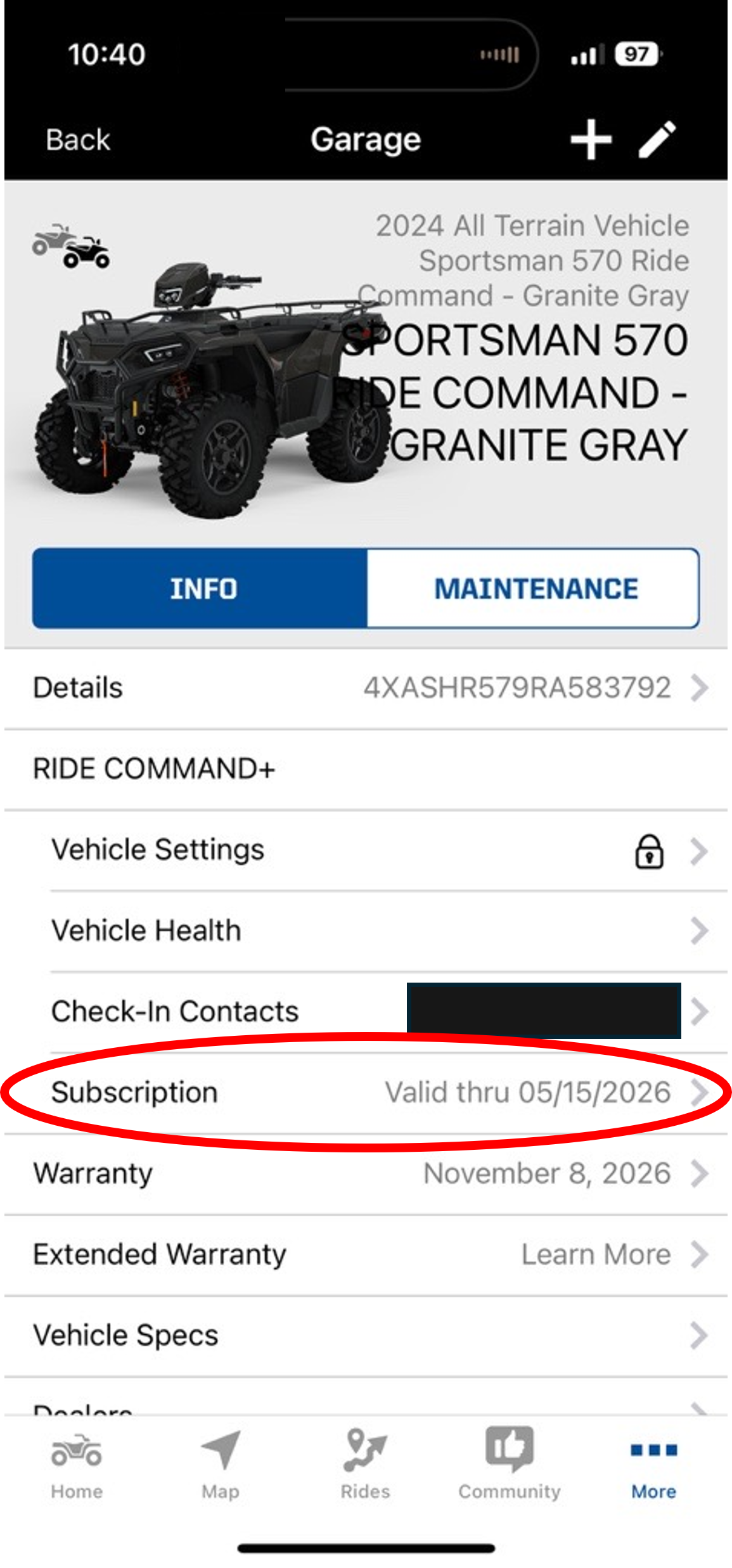732x1568 pixels.
Task: Open the Rides tab
Action: coord(365,1465)
